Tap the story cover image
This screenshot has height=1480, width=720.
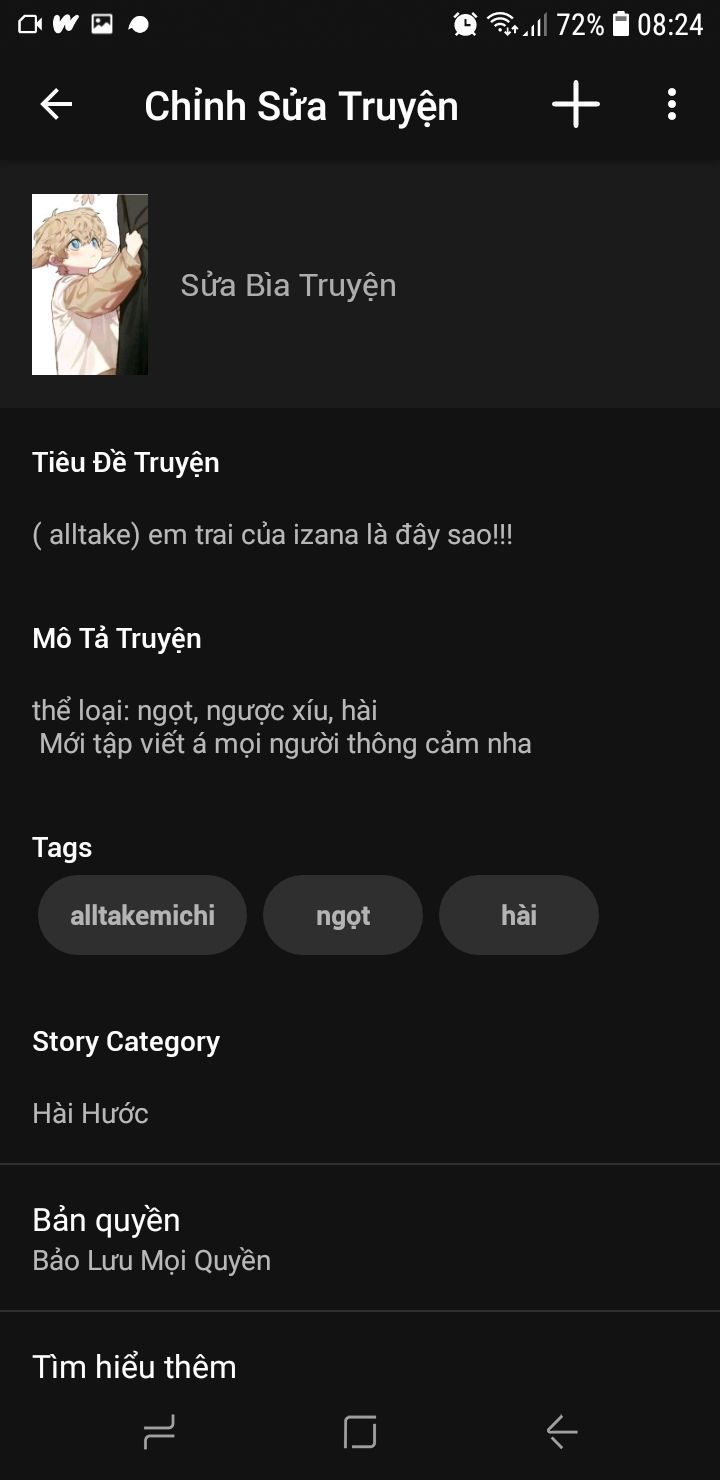[90, 284]
